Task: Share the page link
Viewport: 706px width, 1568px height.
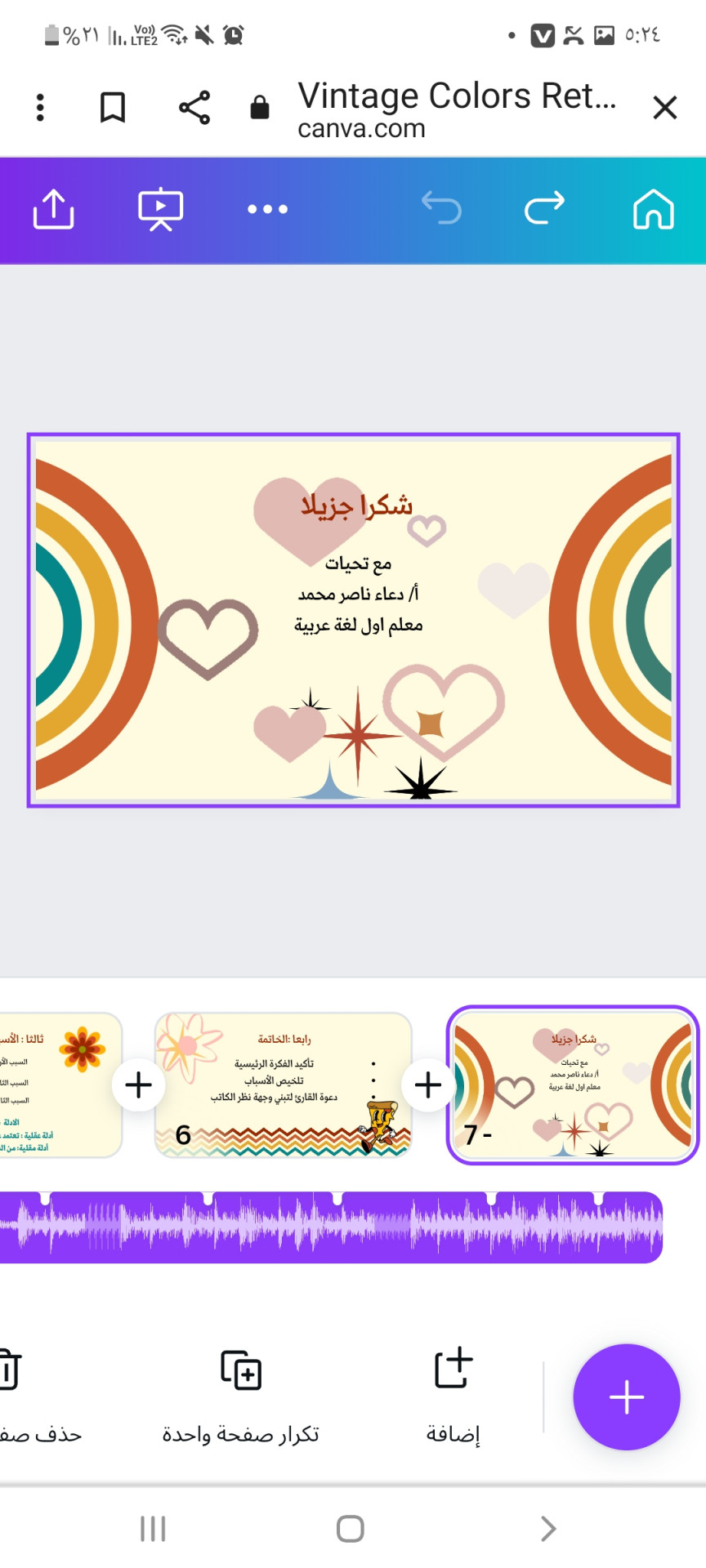Action: point(194,108)
